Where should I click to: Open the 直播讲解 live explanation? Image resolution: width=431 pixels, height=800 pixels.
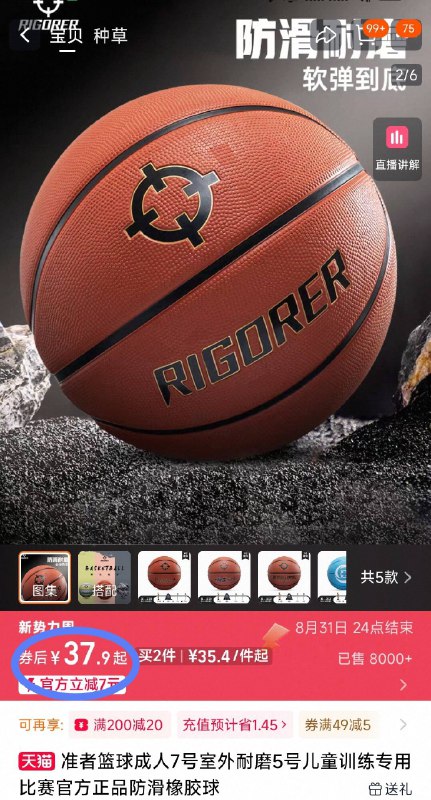[x=397, y=148]
